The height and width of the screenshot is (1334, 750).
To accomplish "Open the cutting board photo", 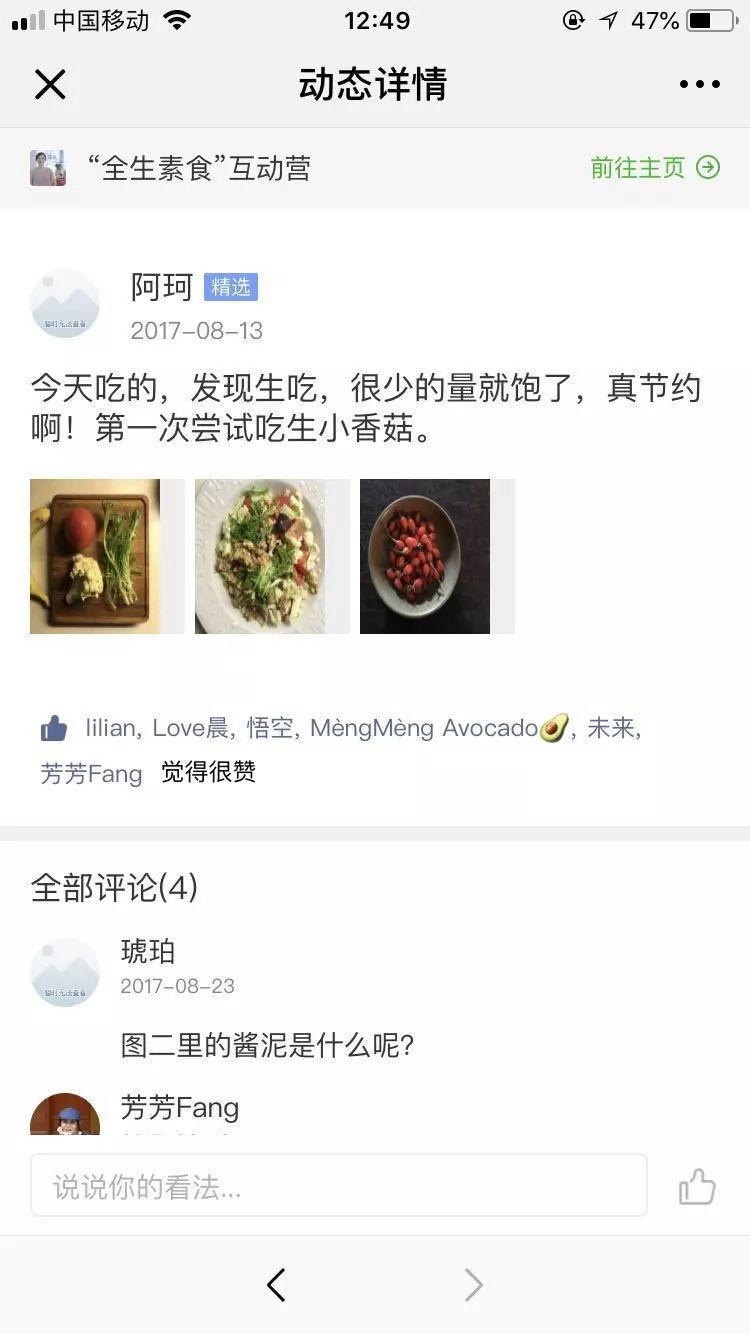I will [95, 556].
